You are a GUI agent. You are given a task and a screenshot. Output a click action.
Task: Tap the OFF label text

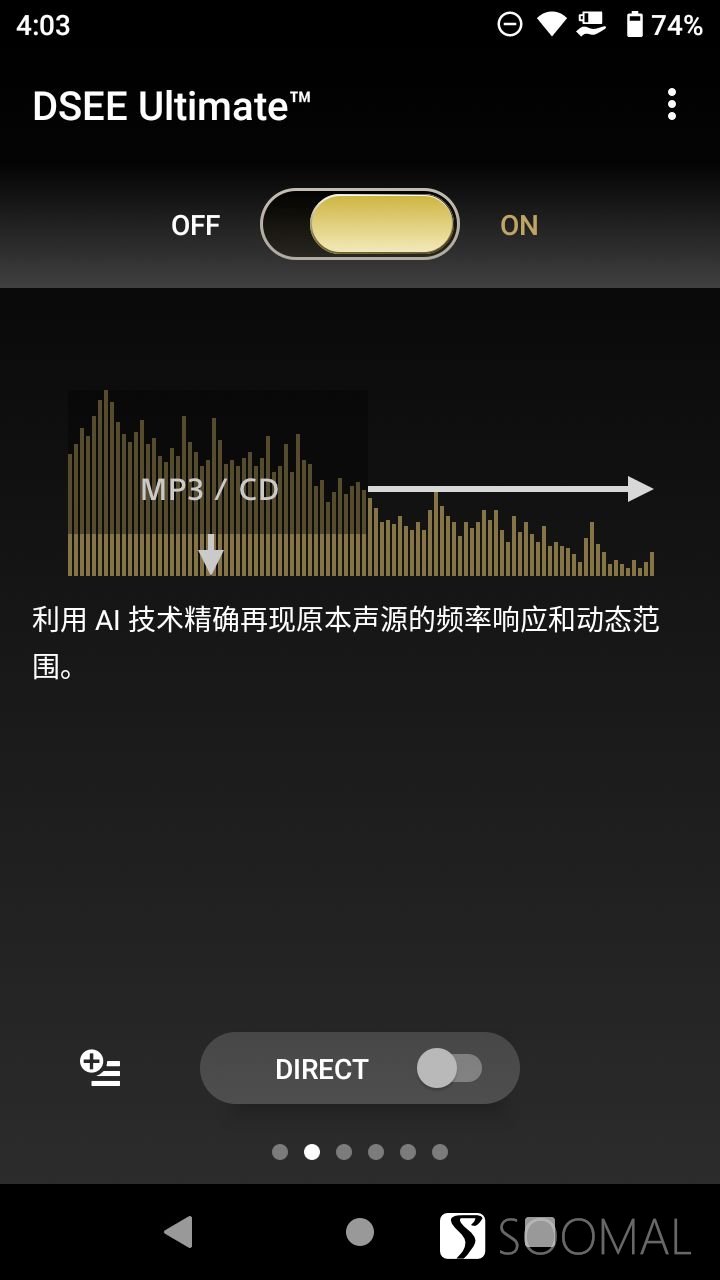[x=196, y=224]
